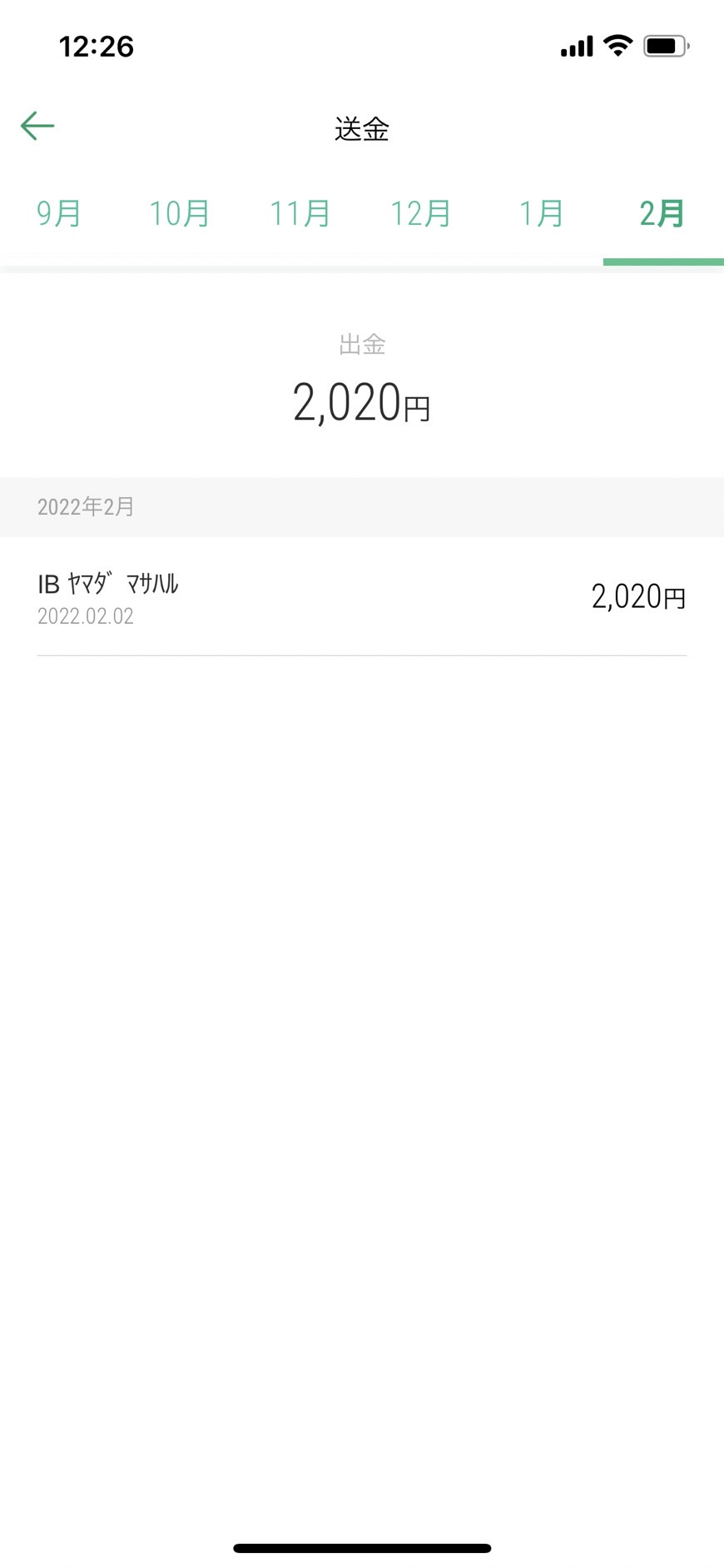Switch to the 9月 tab

[59, 214]
